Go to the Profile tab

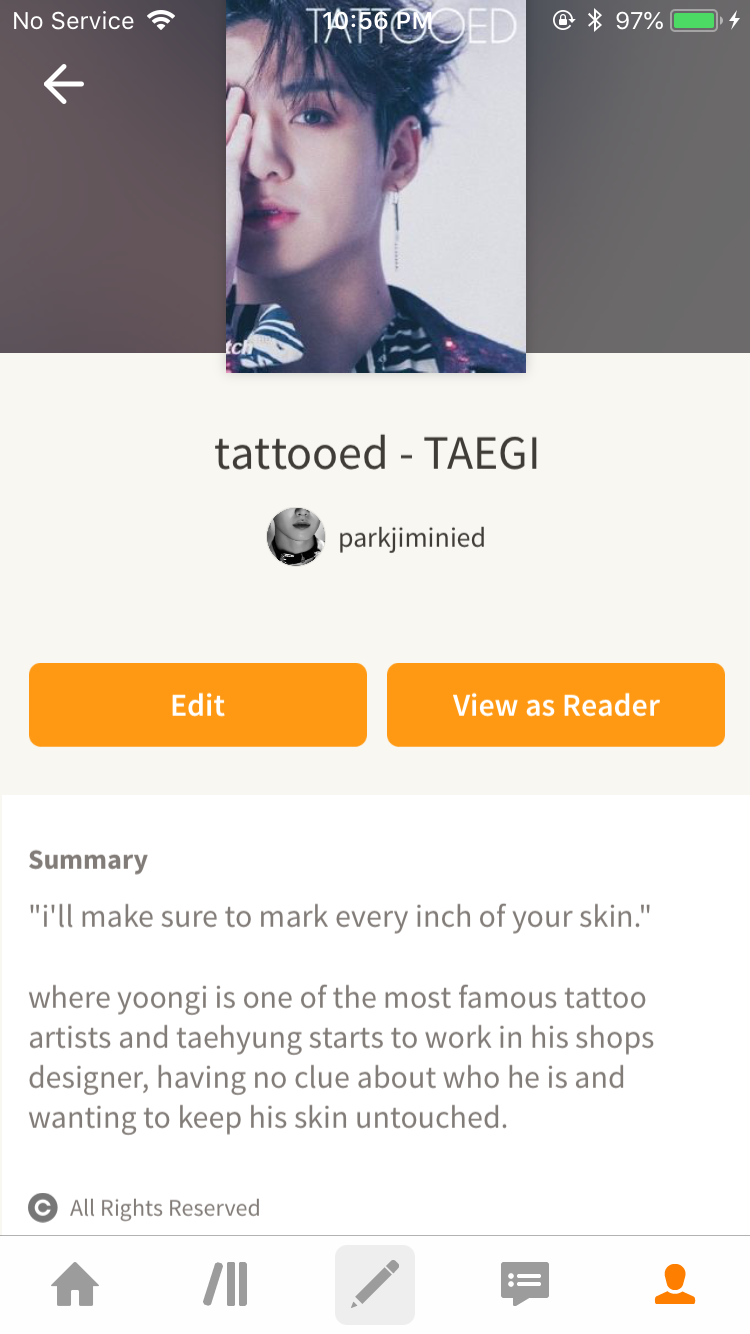[675, 1285]
